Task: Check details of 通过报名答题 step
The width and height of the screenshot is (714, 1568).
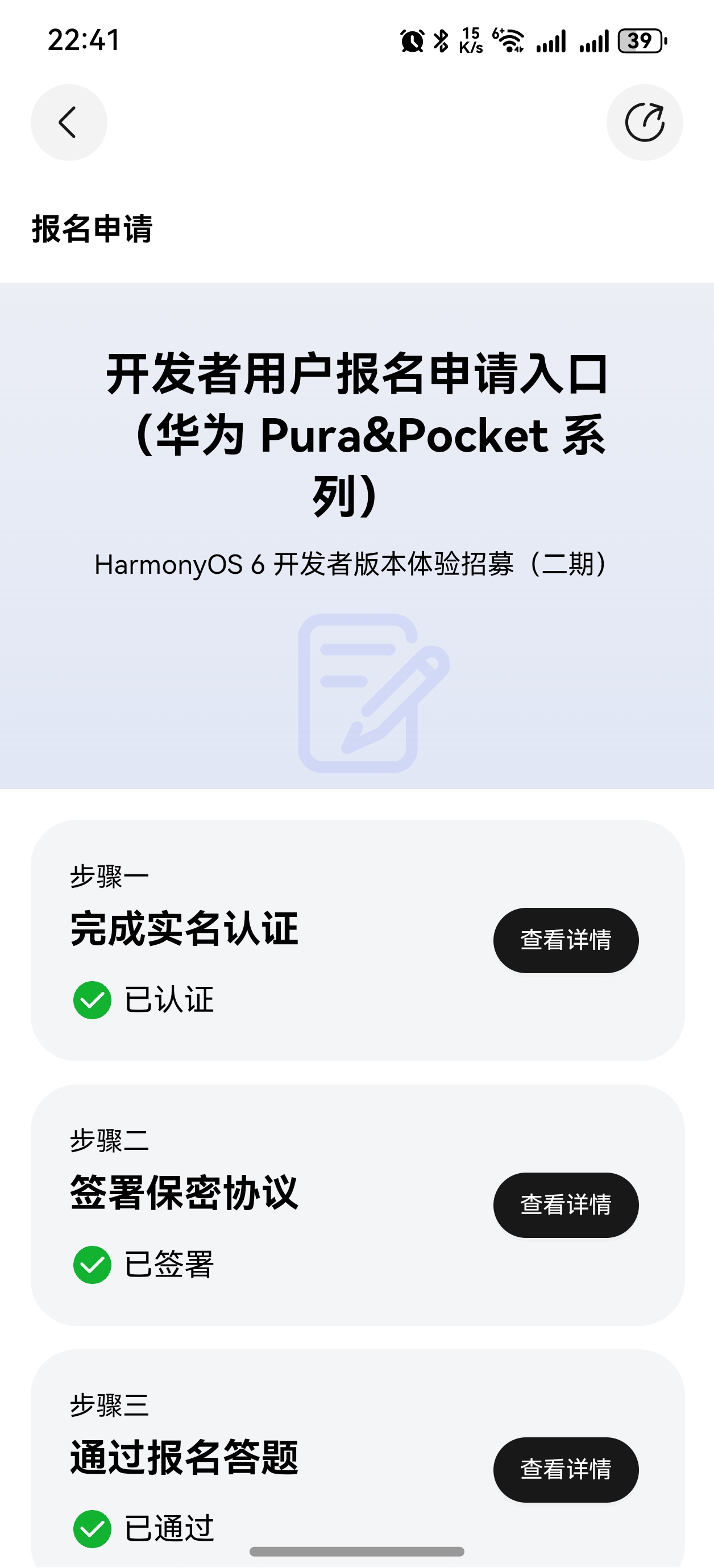Action: (566, 1469)
